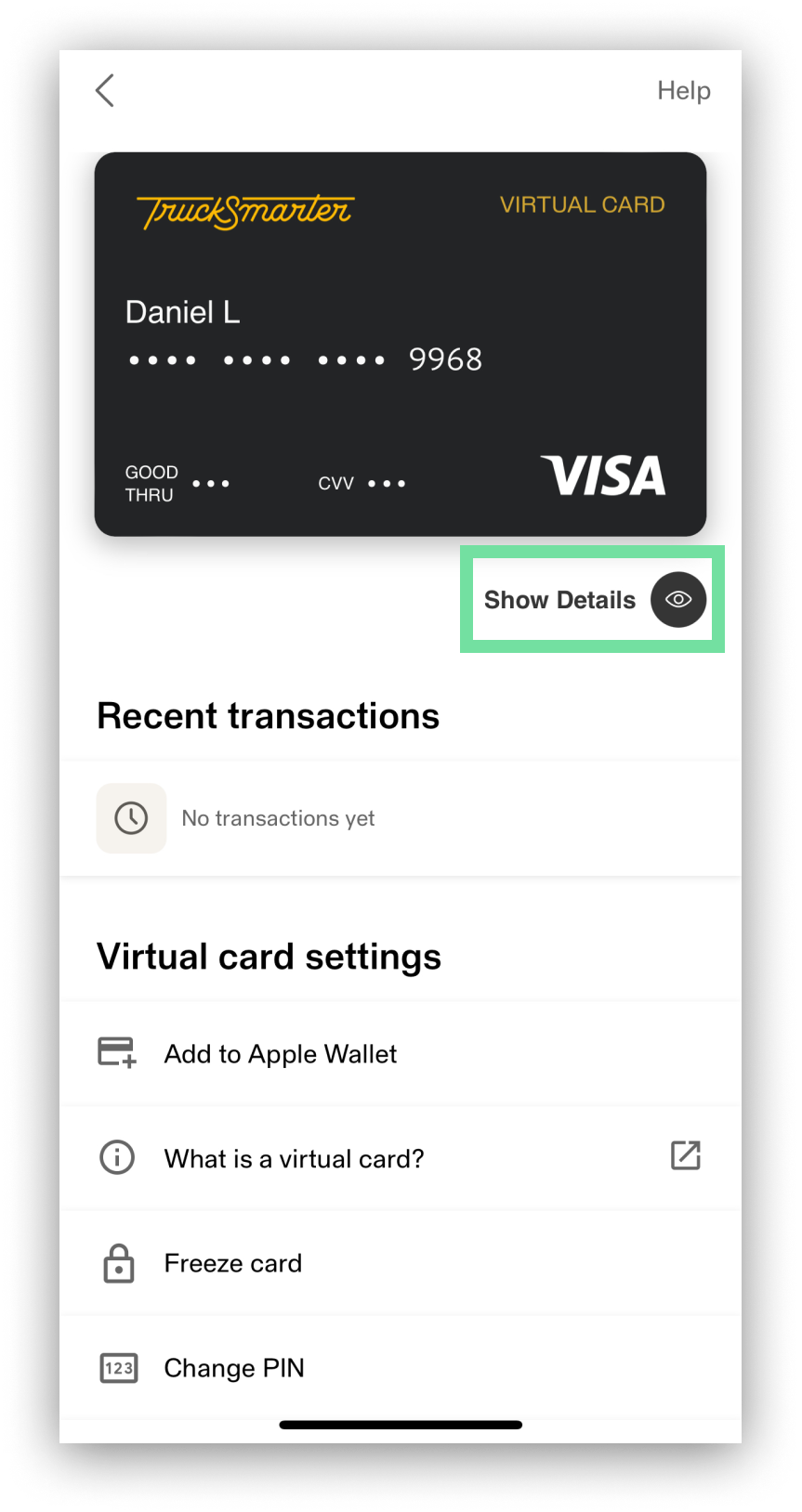Add the card to Apple Wallet

click(280, 1054)
